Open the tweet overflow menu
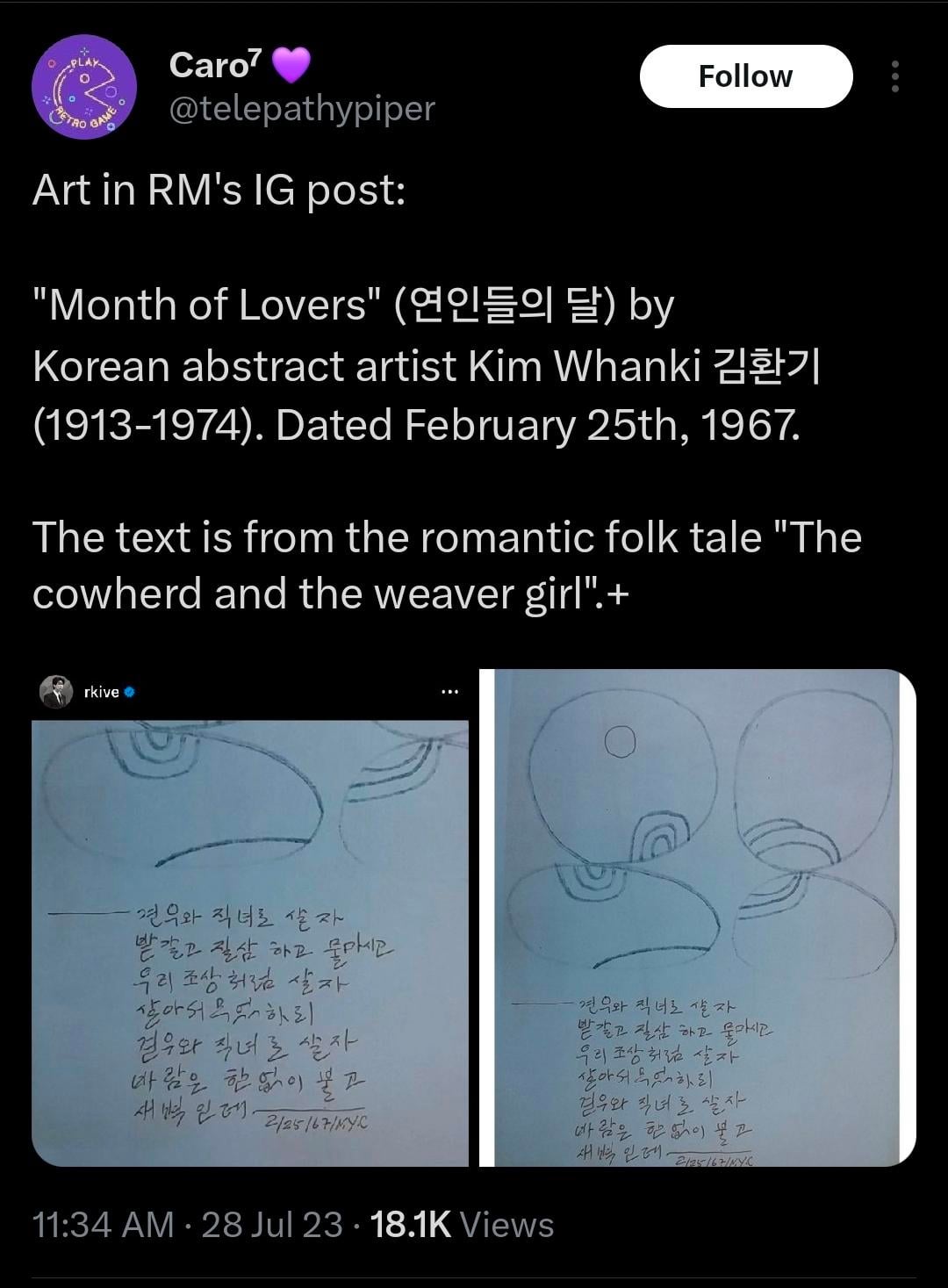Image resolution: width=948 pixels, height=1288 pixels. (894, 76)
